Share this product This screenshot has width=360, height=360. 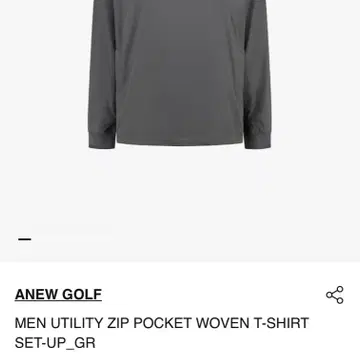click(335, 295)
